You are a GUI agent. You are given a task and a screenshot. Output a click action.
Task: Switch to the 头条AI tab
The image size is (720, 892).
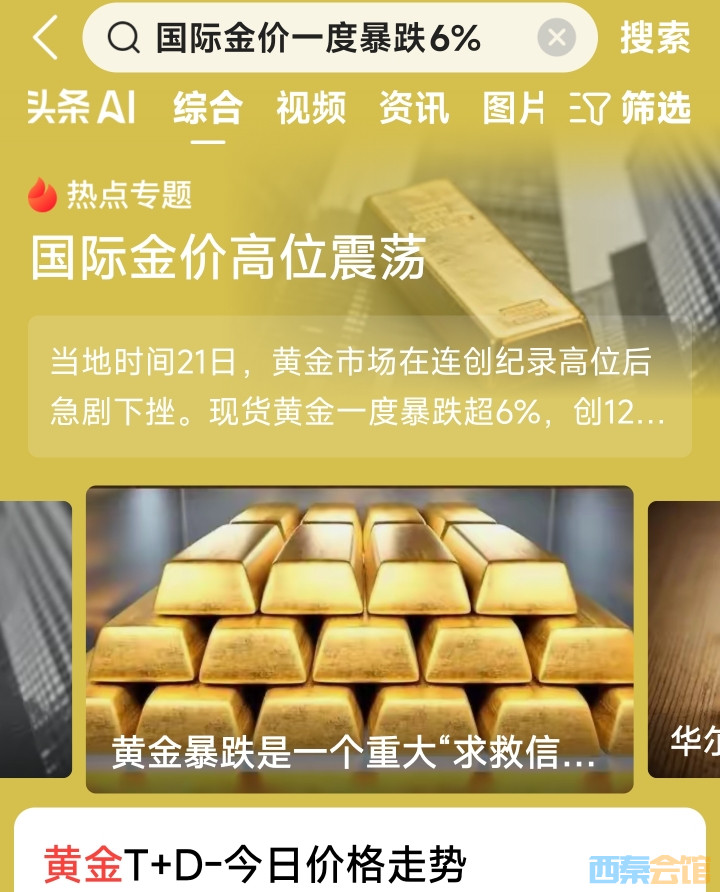(82, 107)
